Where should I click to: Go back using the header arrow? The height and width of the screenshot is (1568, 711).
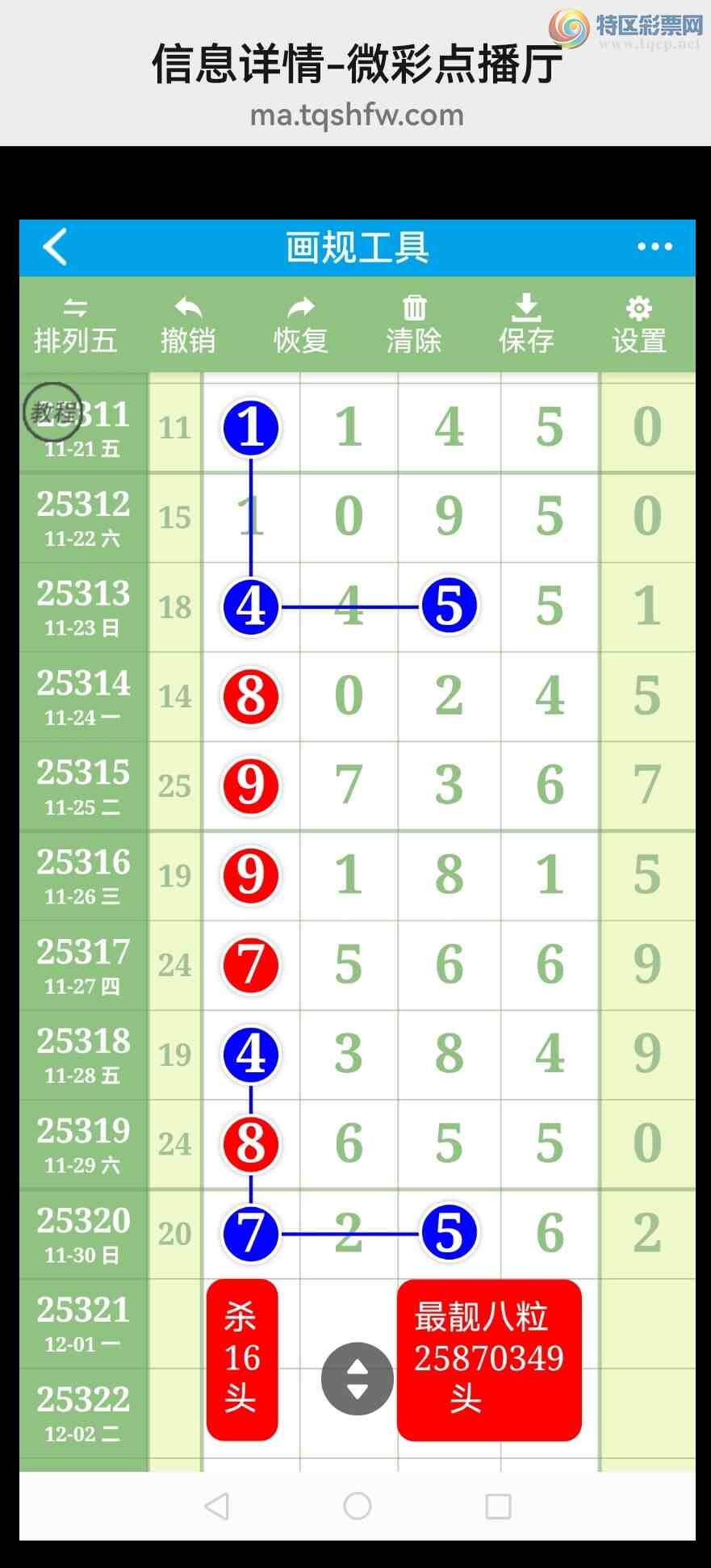(x=55, y=247)
